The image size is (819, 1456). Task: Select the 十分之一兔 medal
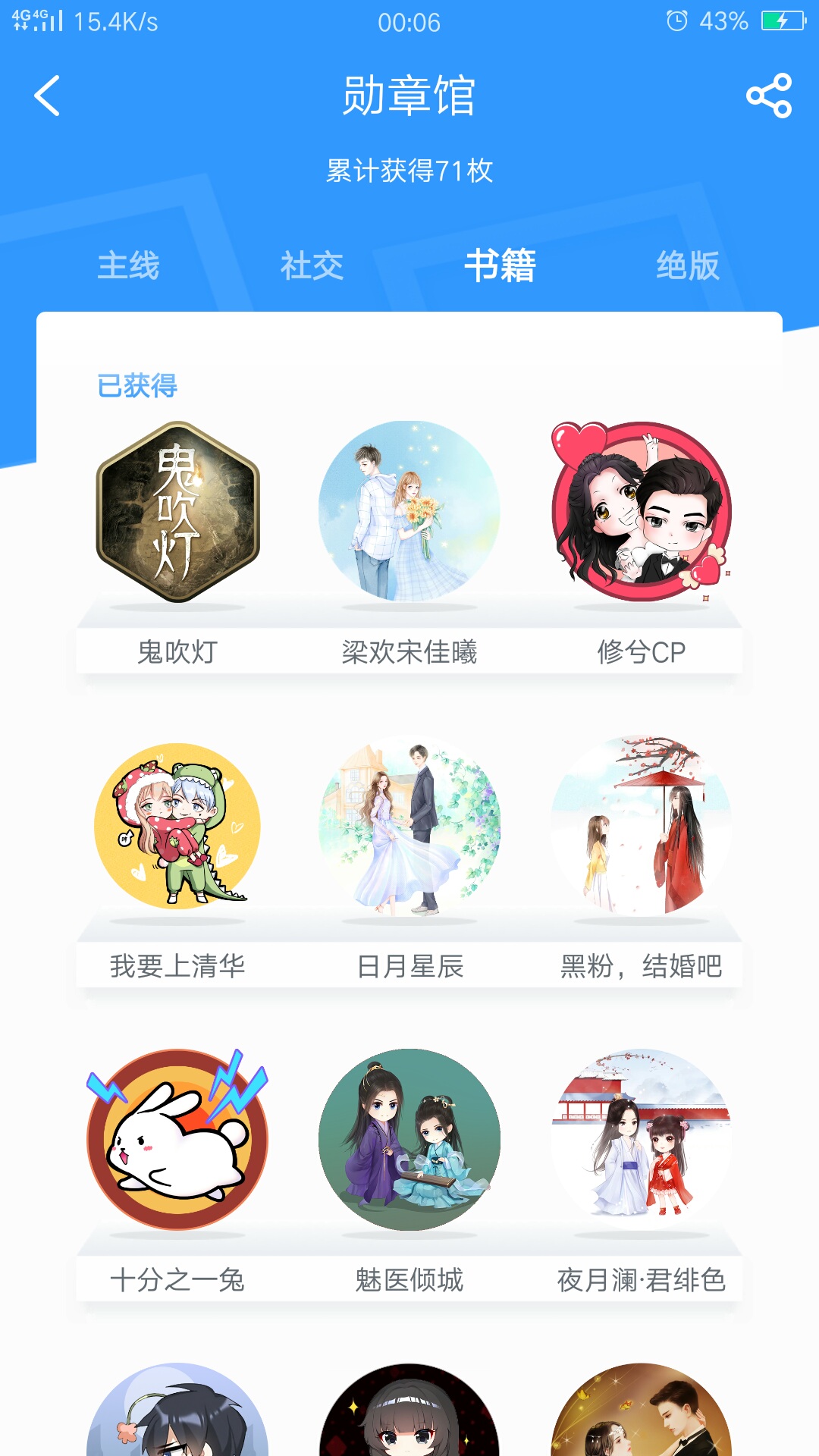click(x=177, y=1140)
